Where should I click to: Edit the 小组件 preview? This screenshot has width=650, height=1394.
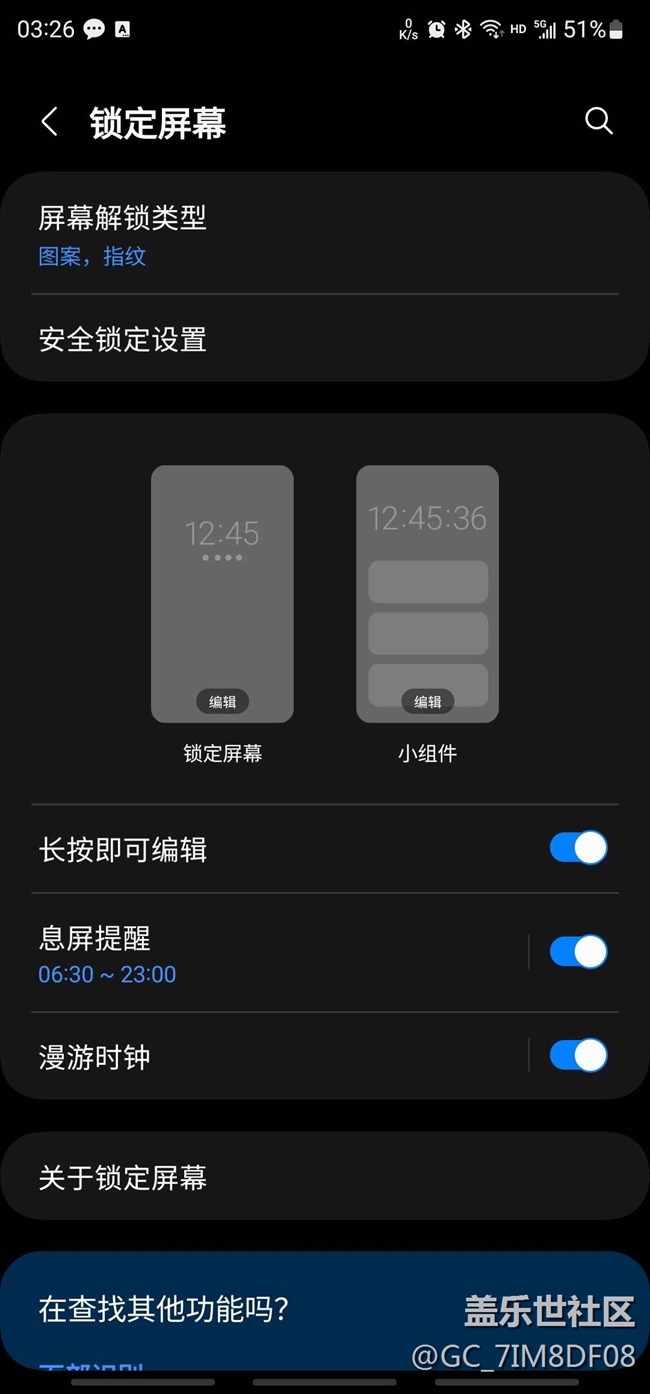click(x=428, y=702)
